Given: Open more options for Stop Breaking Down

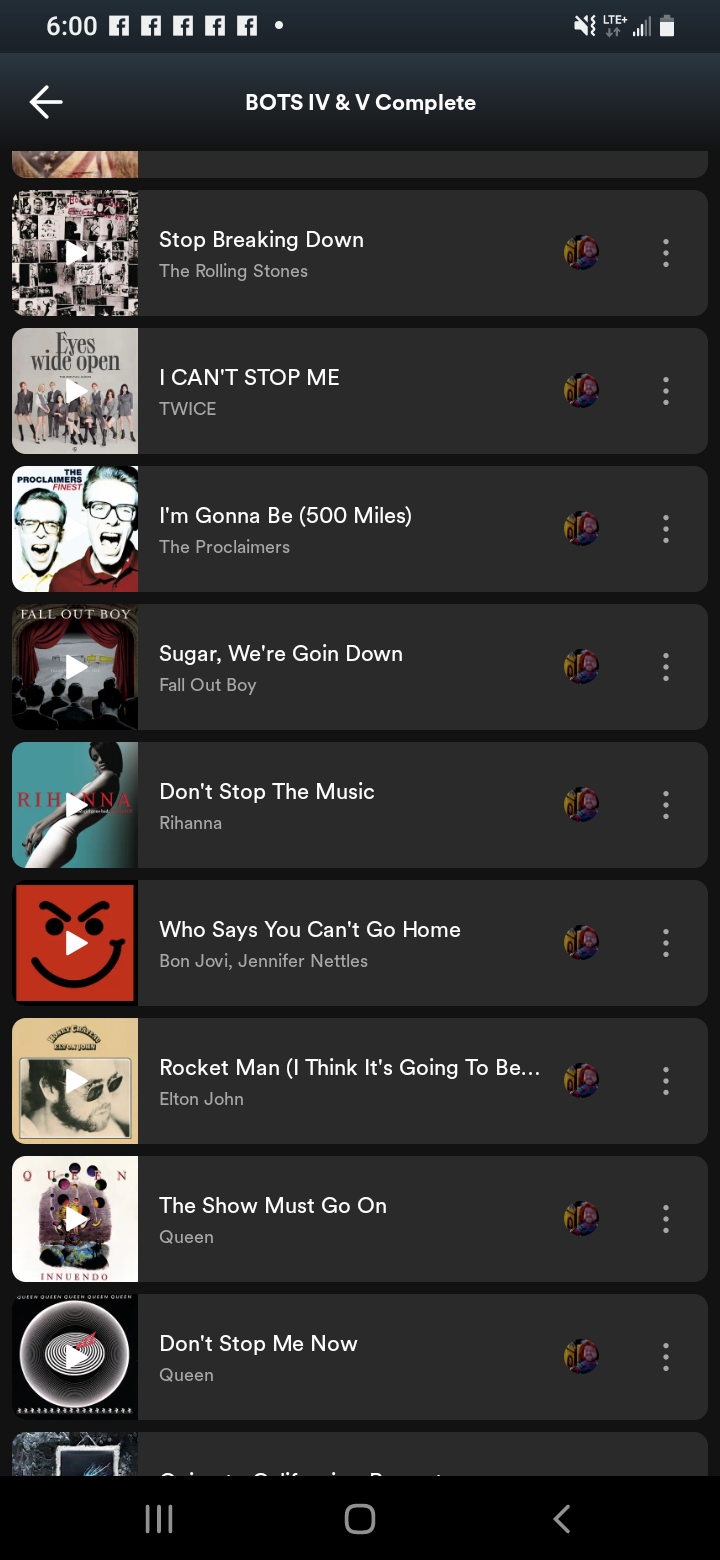Looking at the screenshot, I should click(x=665, y=253).
